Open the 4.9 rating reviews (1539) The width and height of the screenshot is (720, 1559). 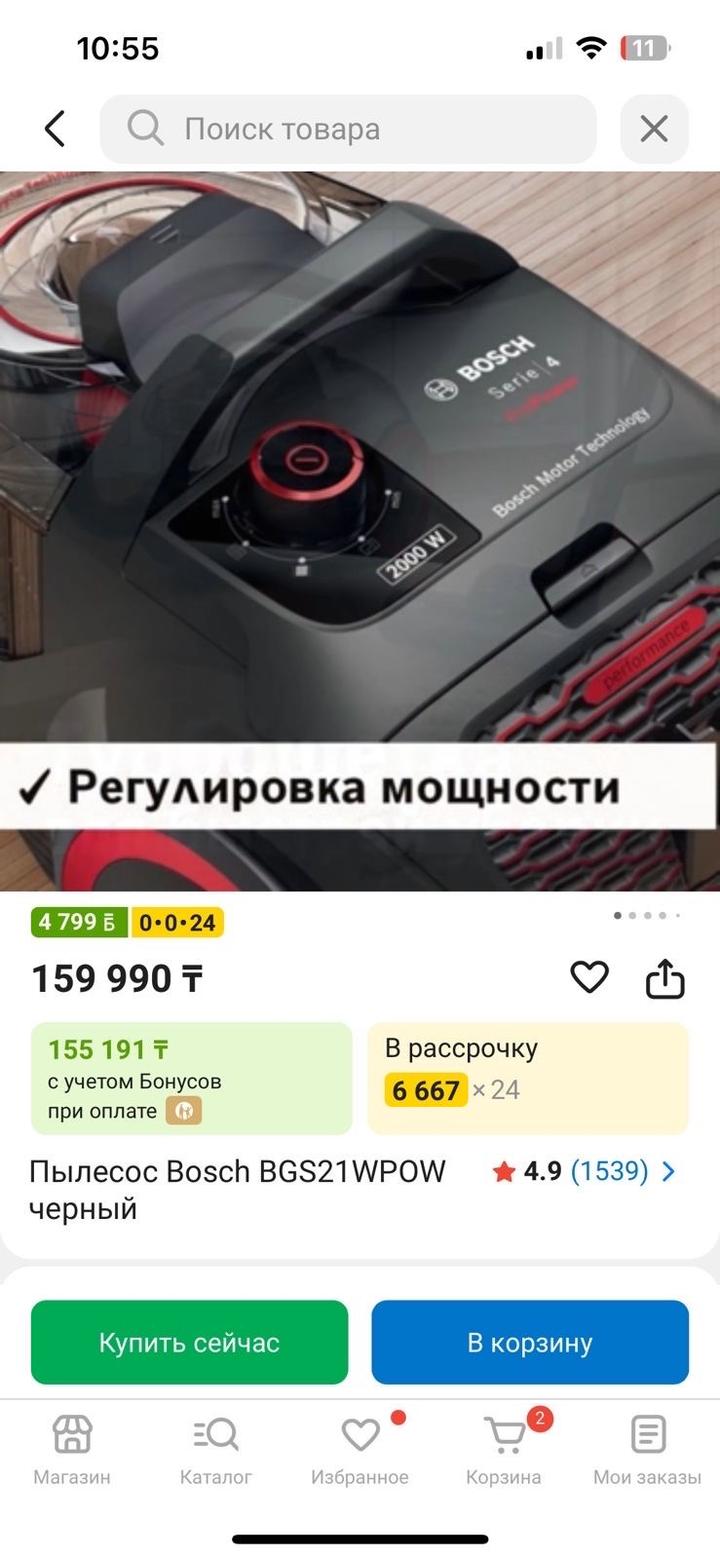click(x=585, y=1171)
